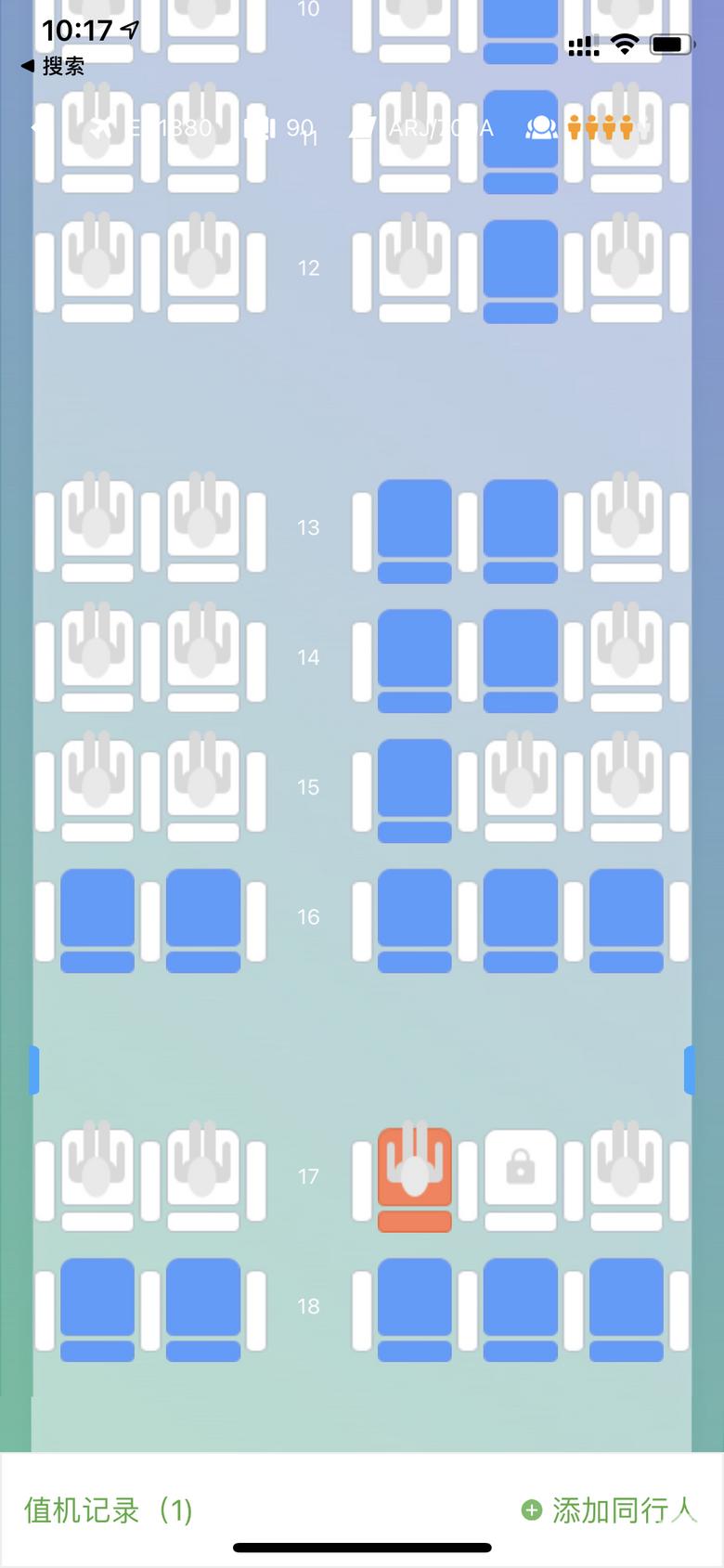
Task: Choose the available blue seat in row 12
Action: point(521,271)
